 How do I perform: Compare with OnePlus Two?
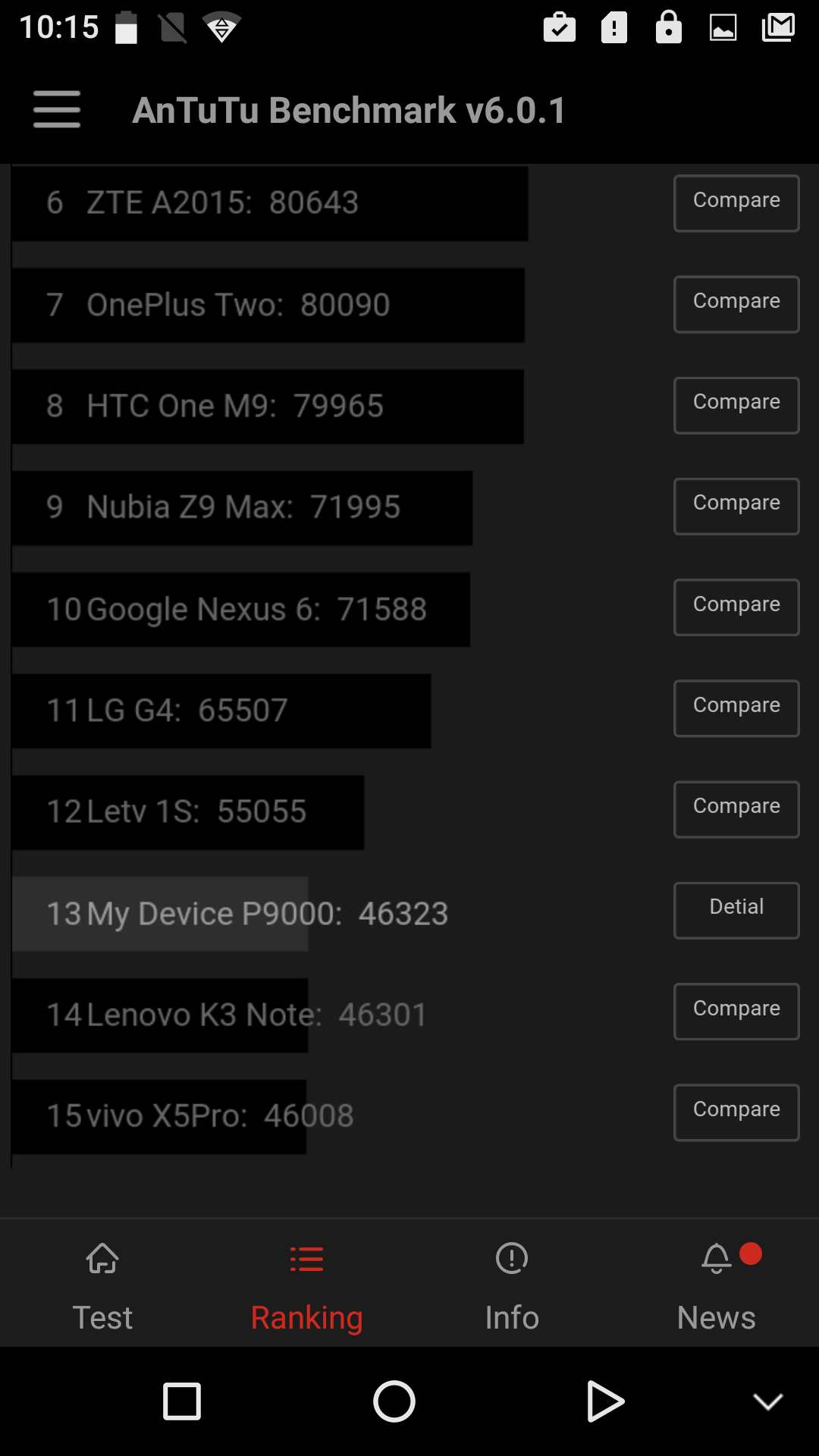pos(736,304)
